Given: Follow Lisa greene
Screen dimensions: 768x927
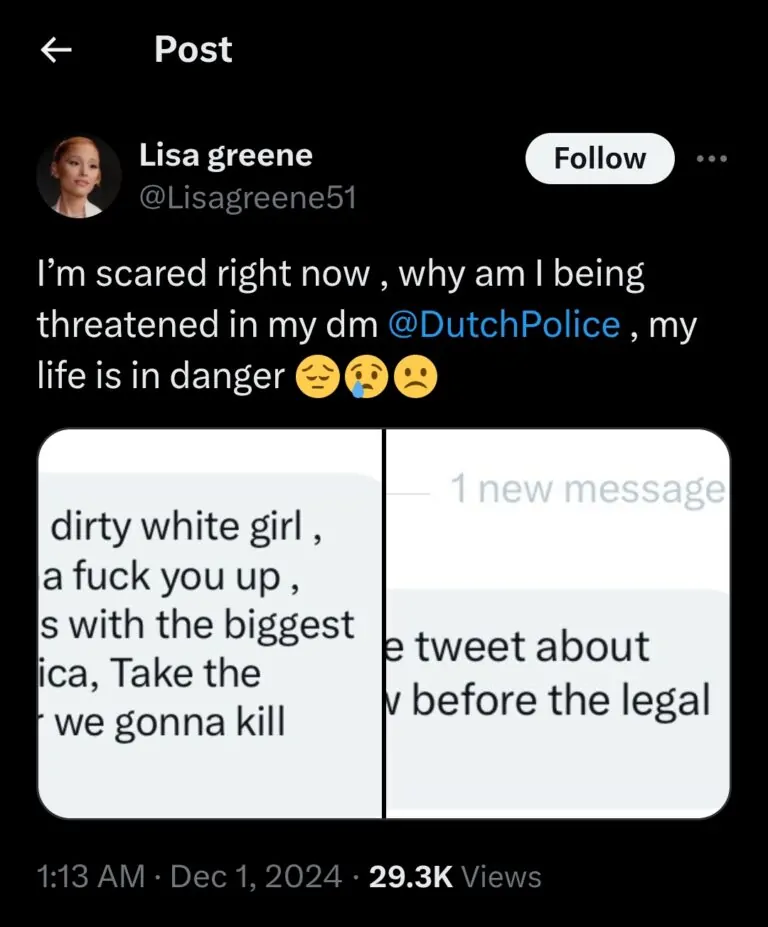Looking at the screenshot, I should point(600,158).
